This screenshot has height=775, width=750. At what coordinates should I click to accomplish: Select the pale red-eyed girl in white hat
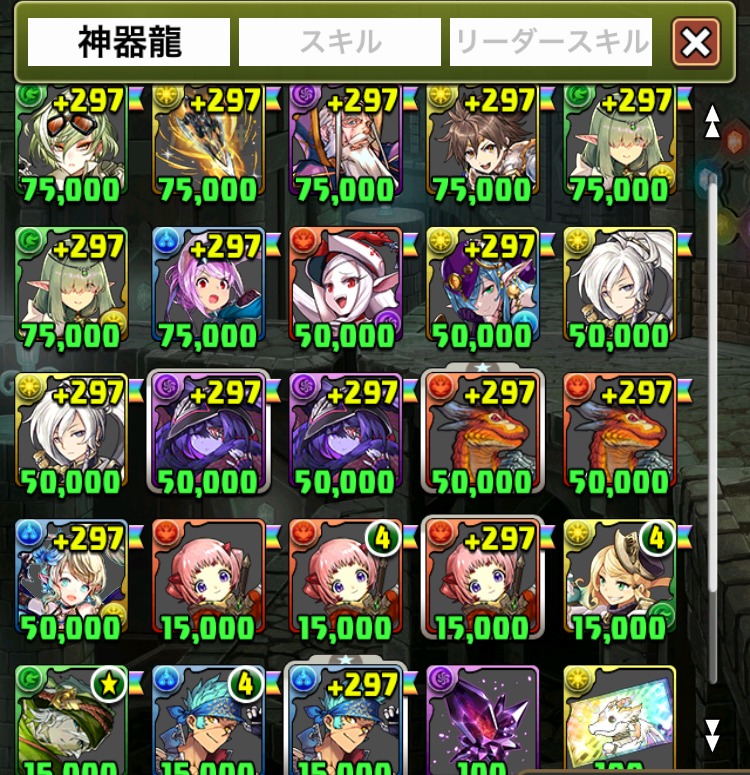pos(345,287)
